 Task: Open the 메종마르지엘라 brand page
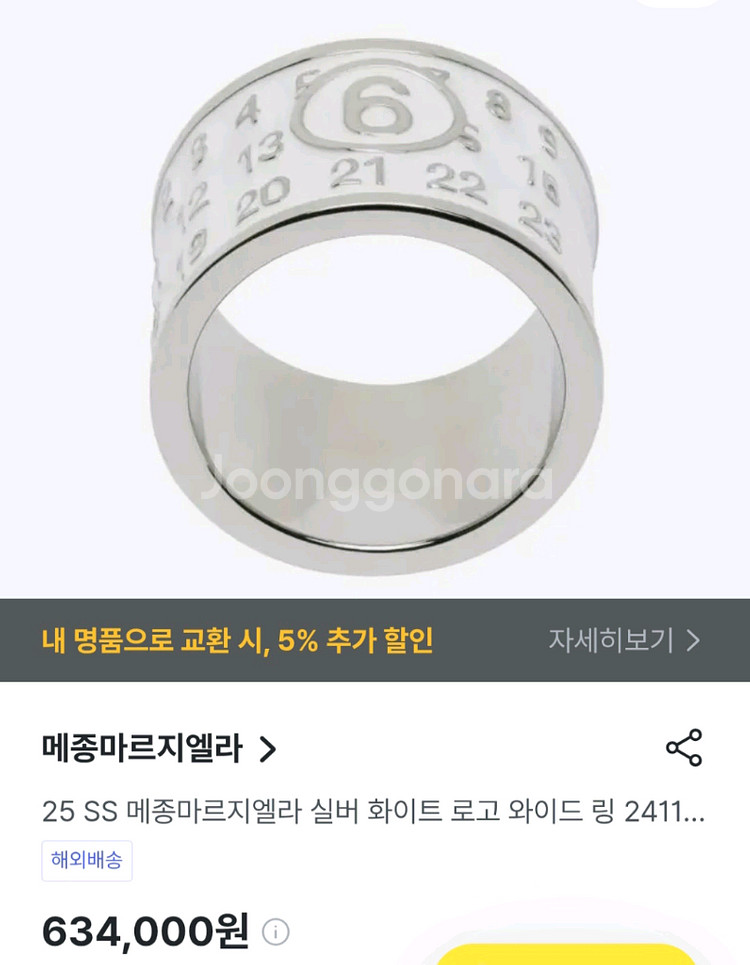[160, 748]
